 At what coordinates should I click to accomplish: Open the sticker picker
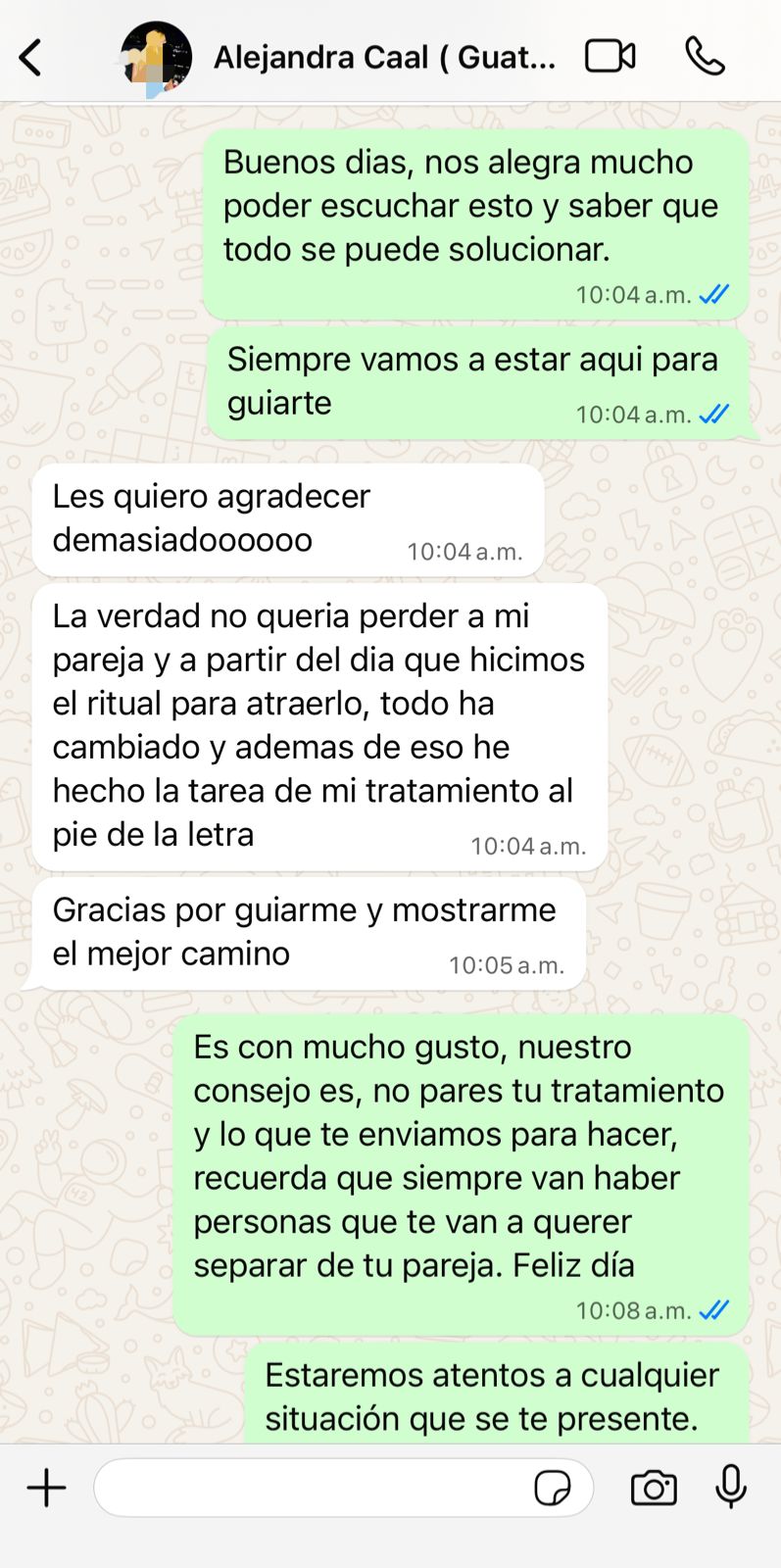[553, 1488]
